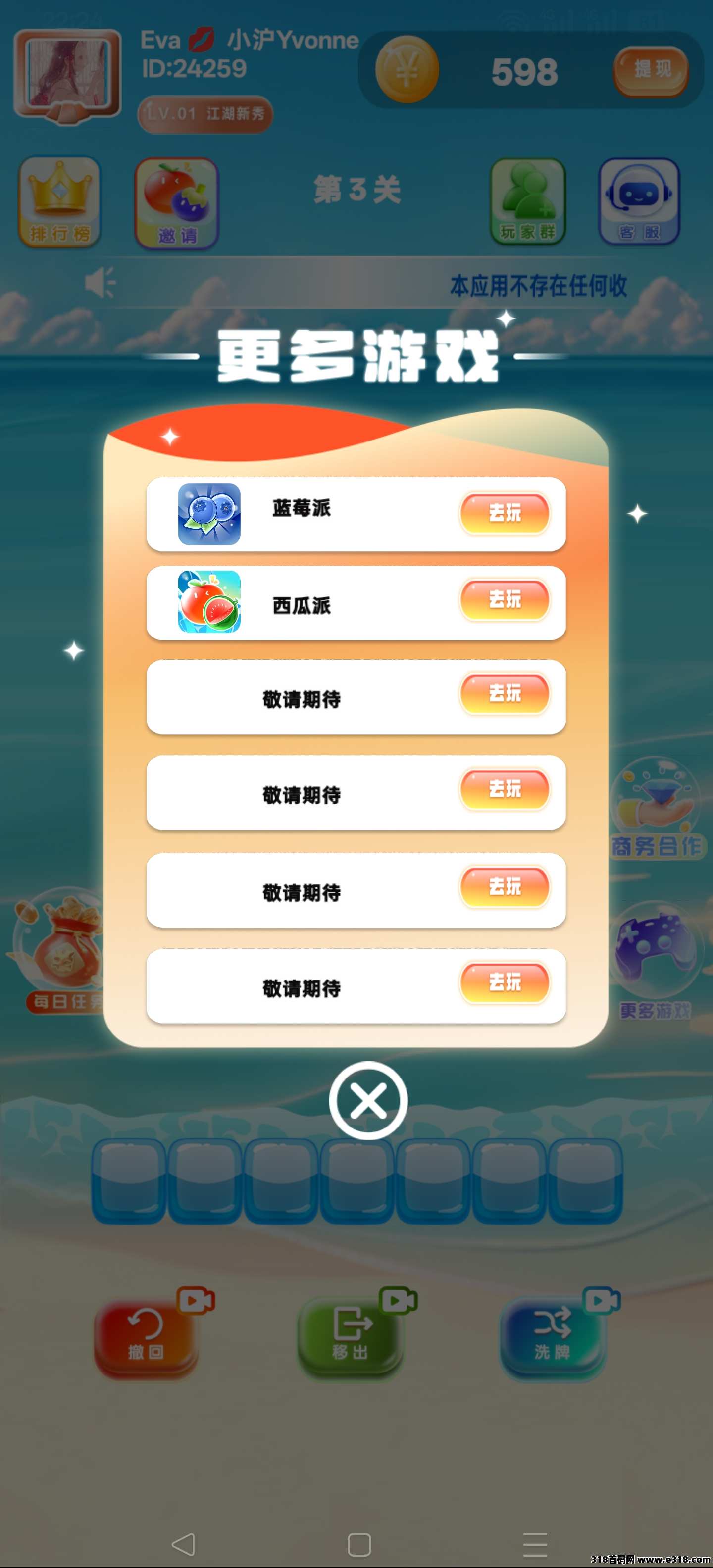The width and height of the screenshot is (713, 1568).
Task: Open the 西瓜派 game icon
Action: coord(209,601)
